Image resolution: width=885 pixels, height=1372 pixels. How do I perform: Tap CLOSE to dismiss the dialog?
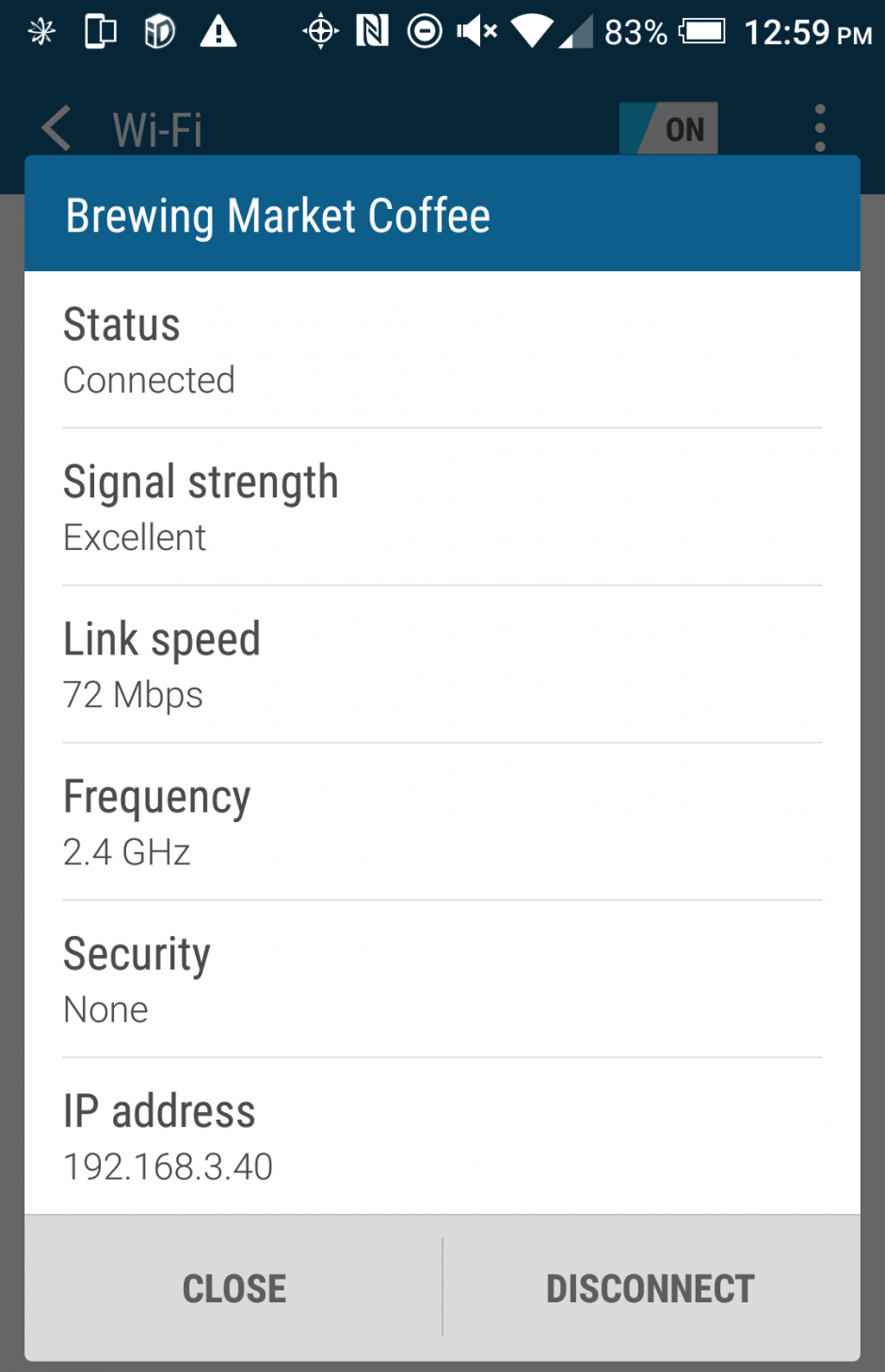(234, 1287)
